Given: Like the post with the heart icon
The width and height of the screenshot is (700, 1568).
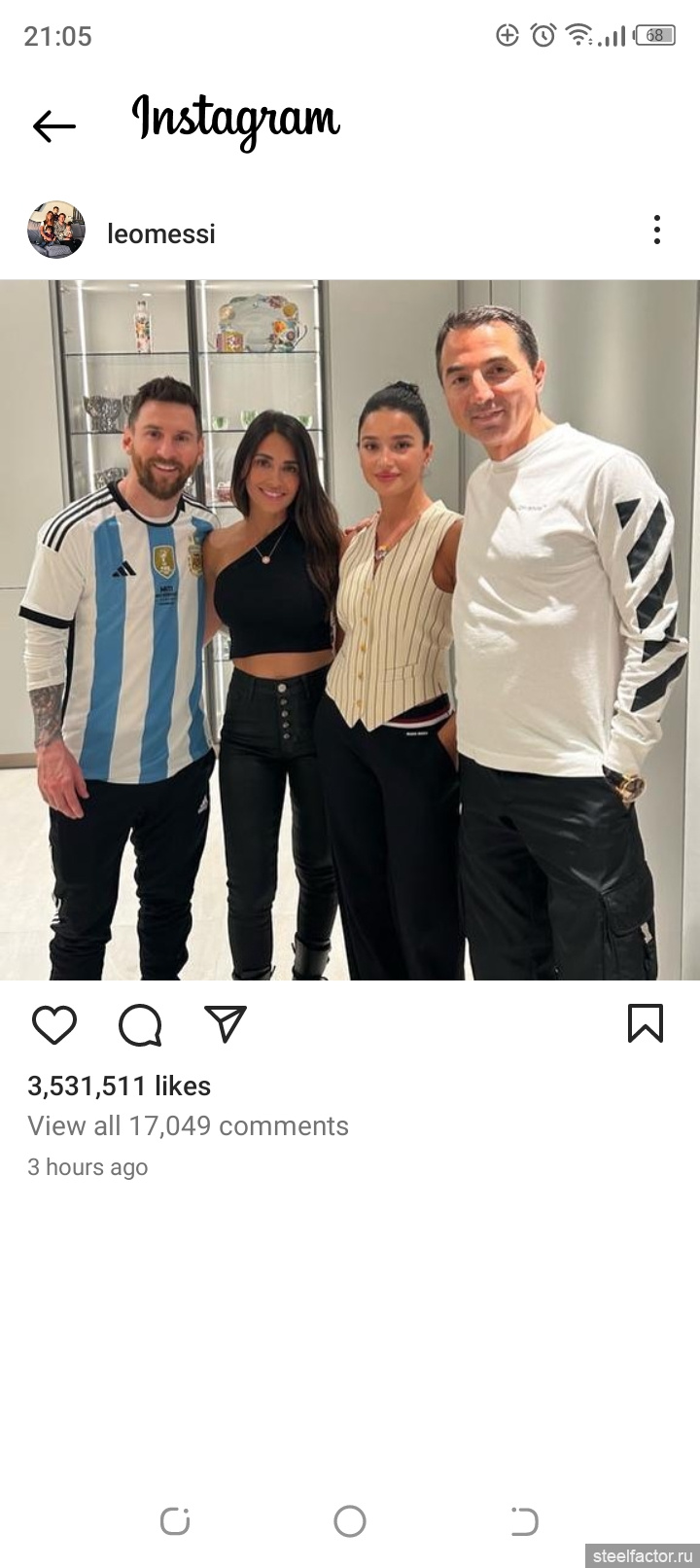Looking at the screenshot, I should click(54, 1025).
